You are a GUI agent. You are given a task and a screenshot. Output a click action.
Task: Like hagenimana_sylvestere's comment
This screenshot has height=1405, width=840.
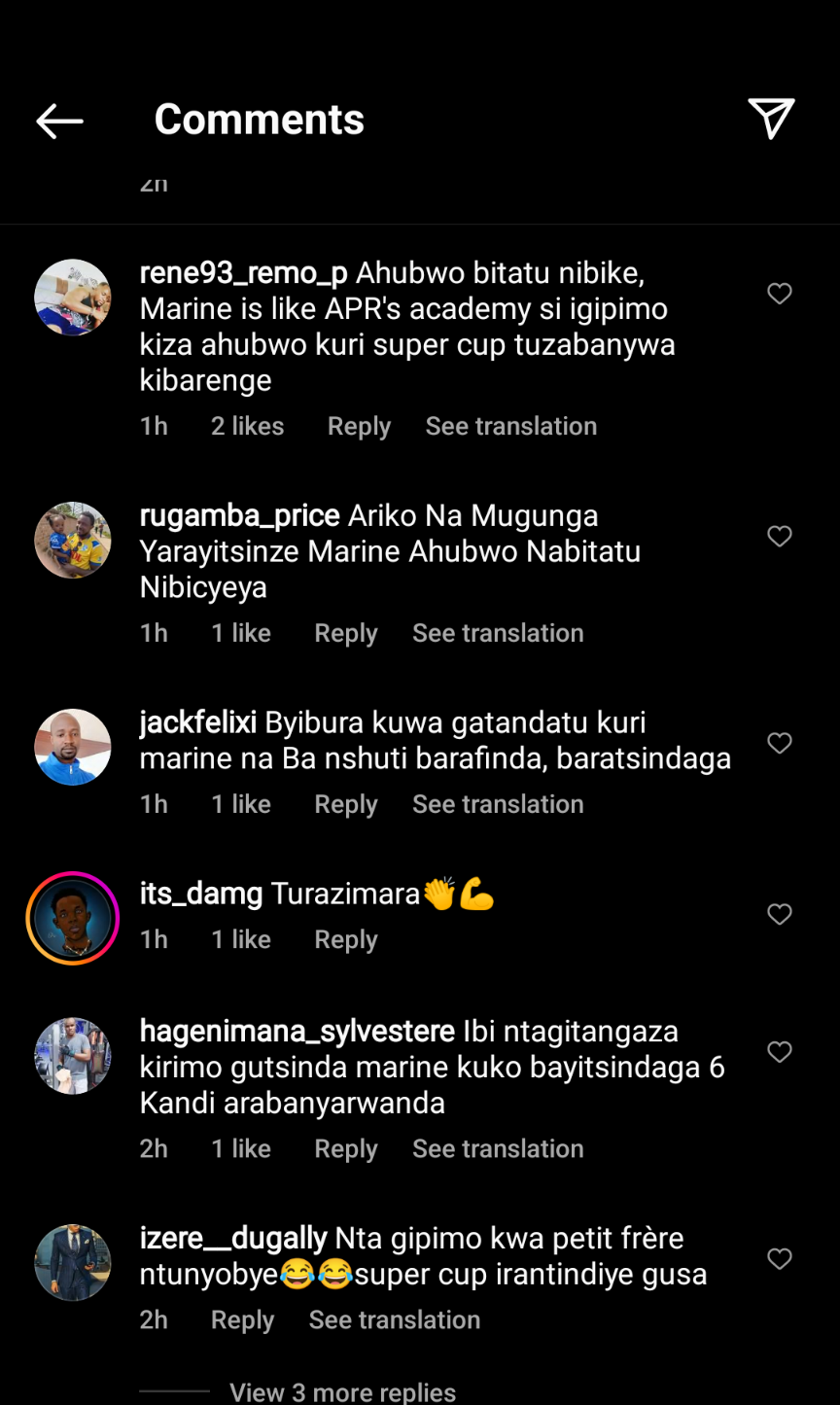click(x=780, y=1051)
